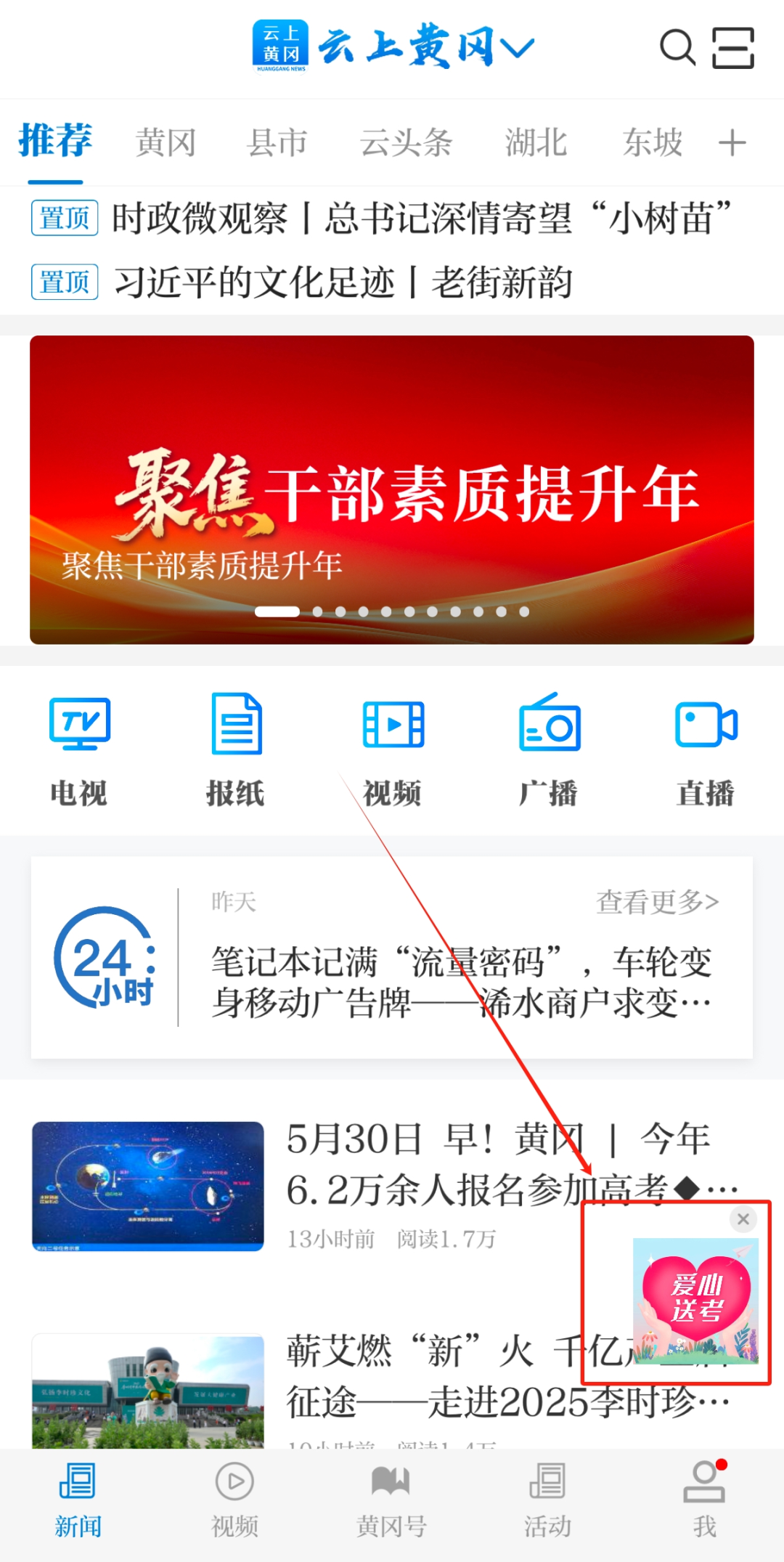Switch to the 我 profile tab
The width and height of the screenshot is (784, 1562).
tap(704, 1502)
